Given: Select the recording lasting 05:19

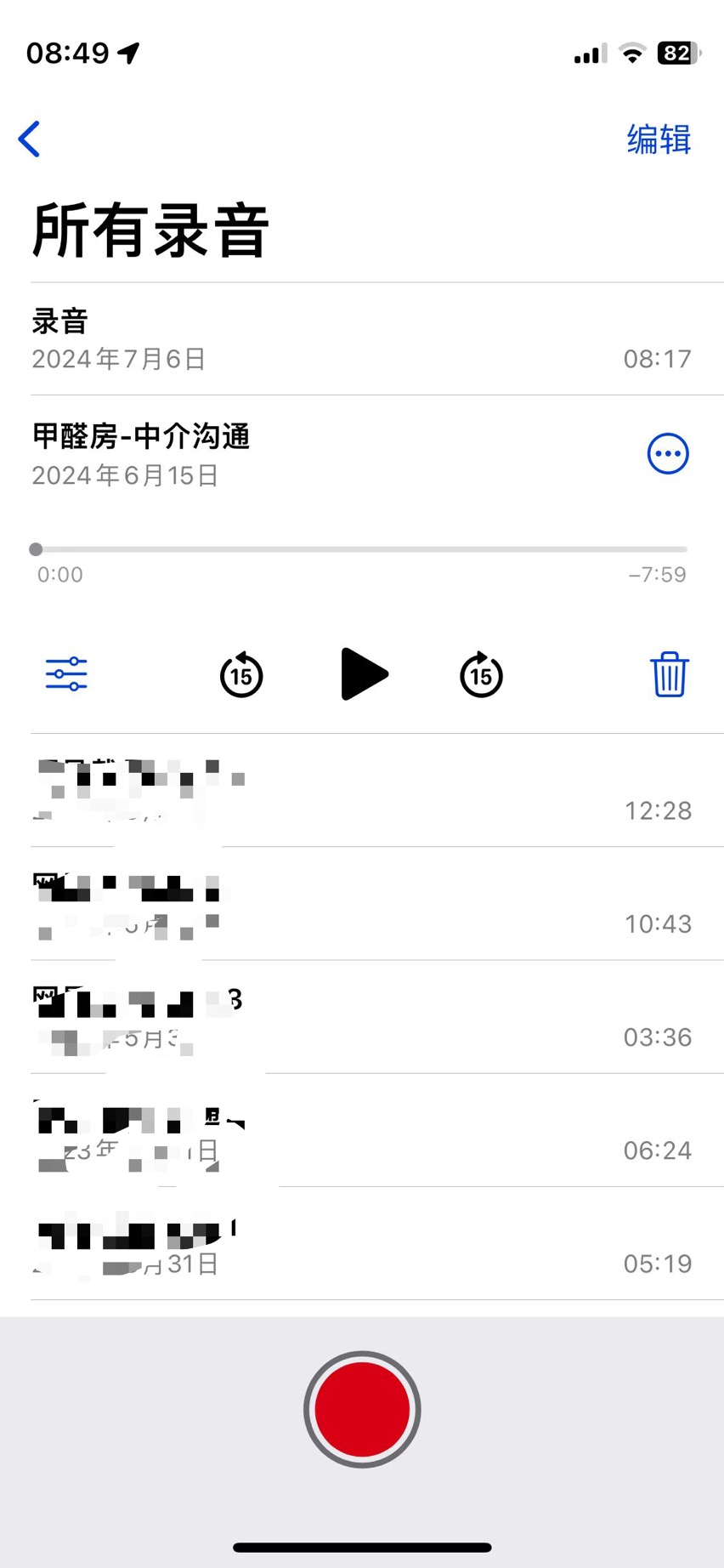Looking at the screenshot, I should [x=362, y=1243].
